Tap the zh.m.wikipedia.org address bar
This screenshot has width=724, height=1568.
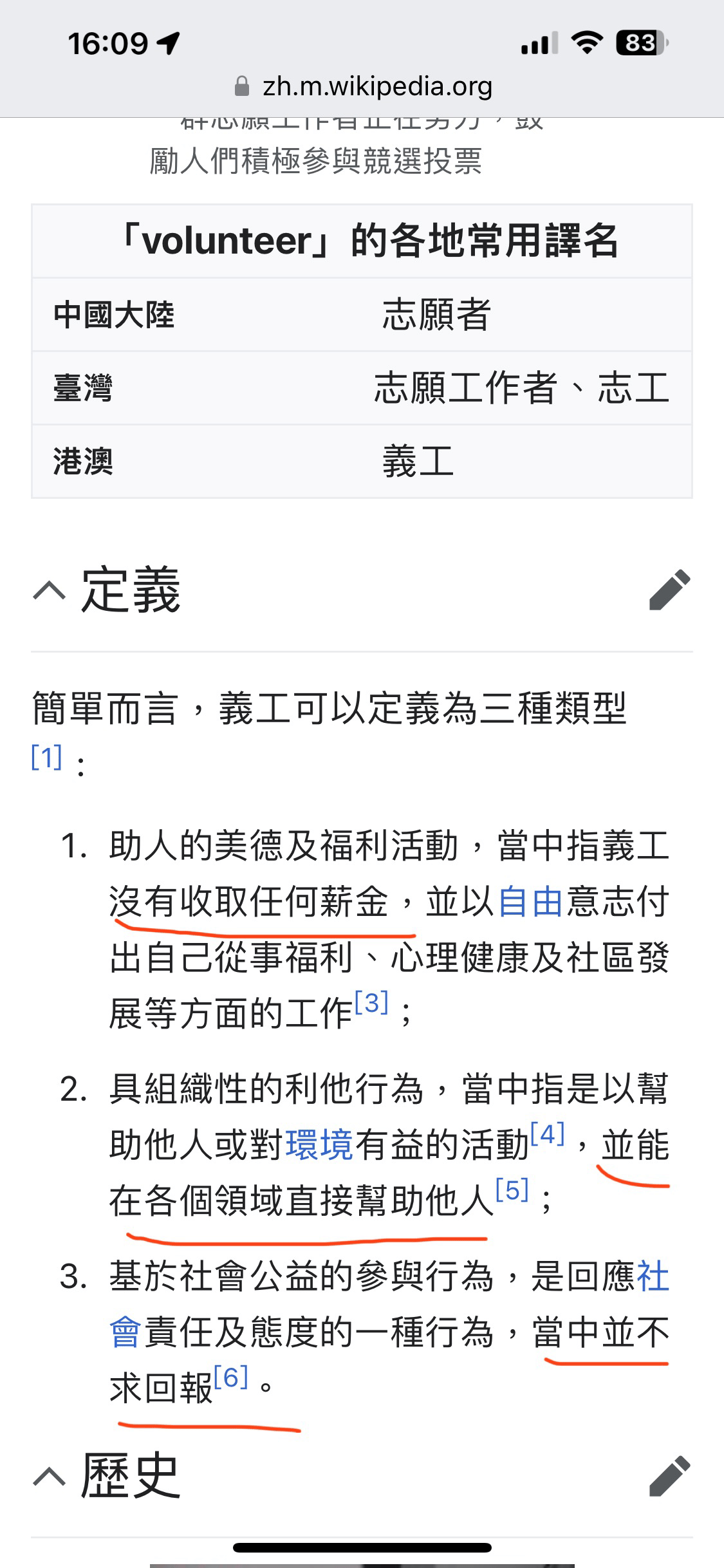click(364, 86)
